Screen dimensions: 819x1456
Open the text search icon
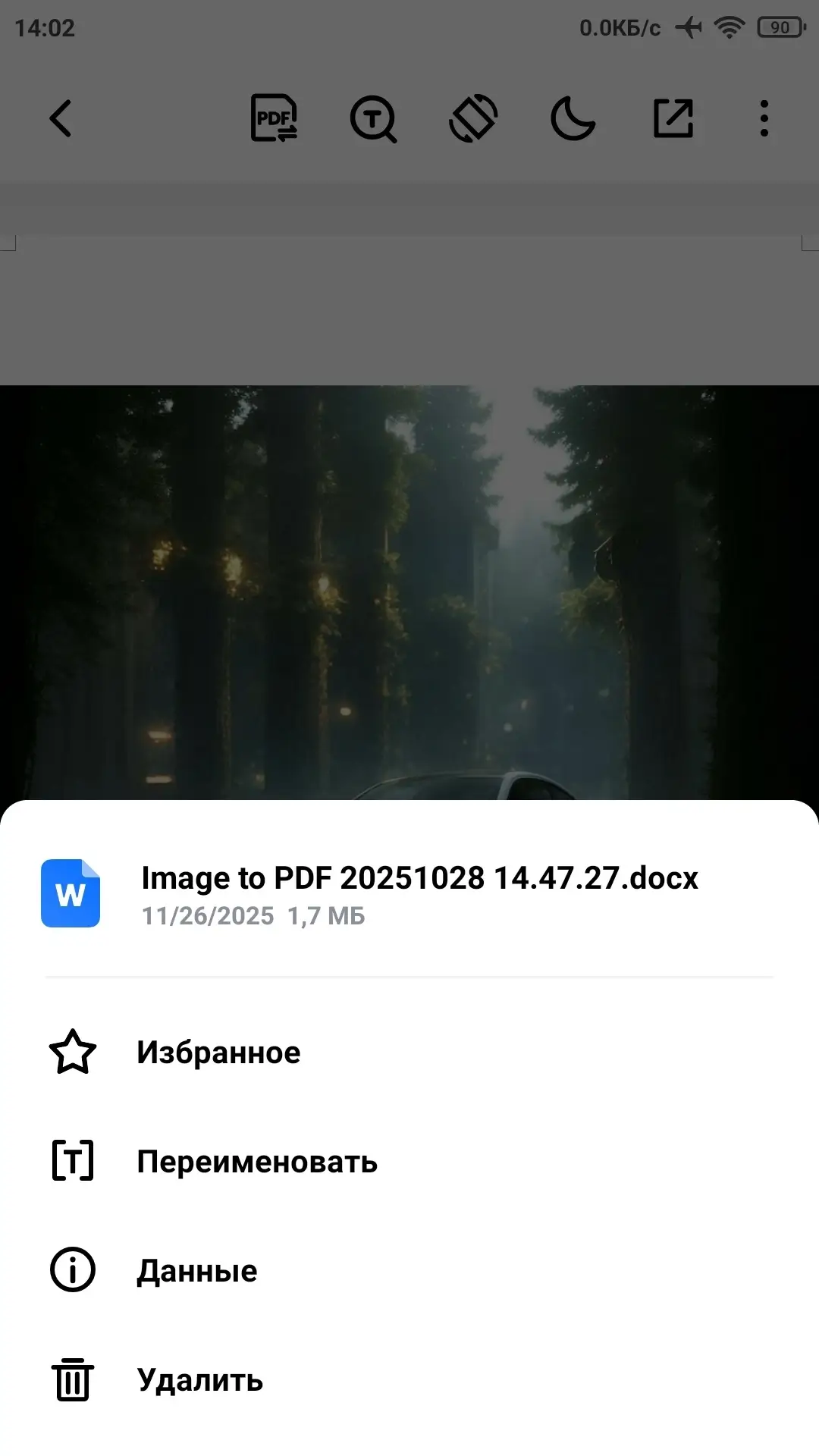(373, 119)
